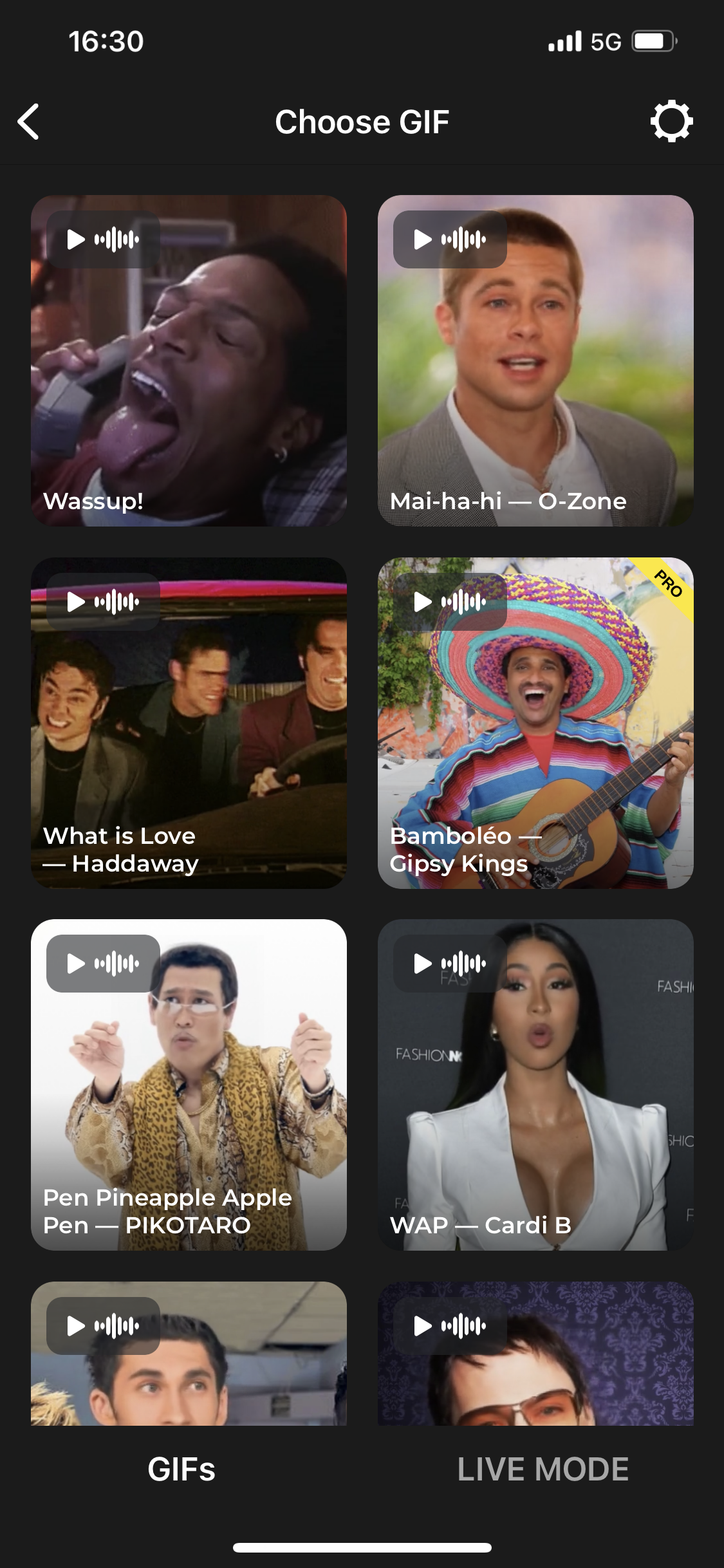Play the Pen Pineapple Apple Pen preview
This screenshot has width=724, height=1568.
tap(103, 964)
